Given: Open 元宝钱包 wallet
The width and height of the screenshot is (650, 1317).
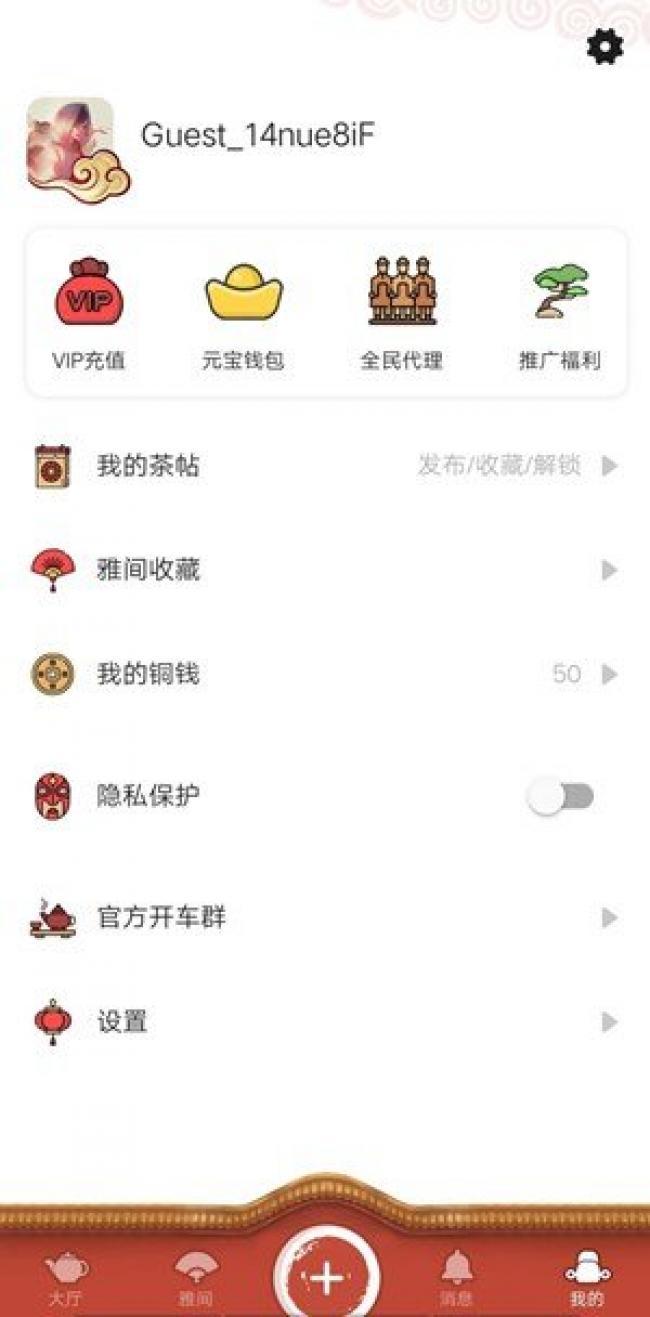Looking at the screenshot, I should pos(243,314).
